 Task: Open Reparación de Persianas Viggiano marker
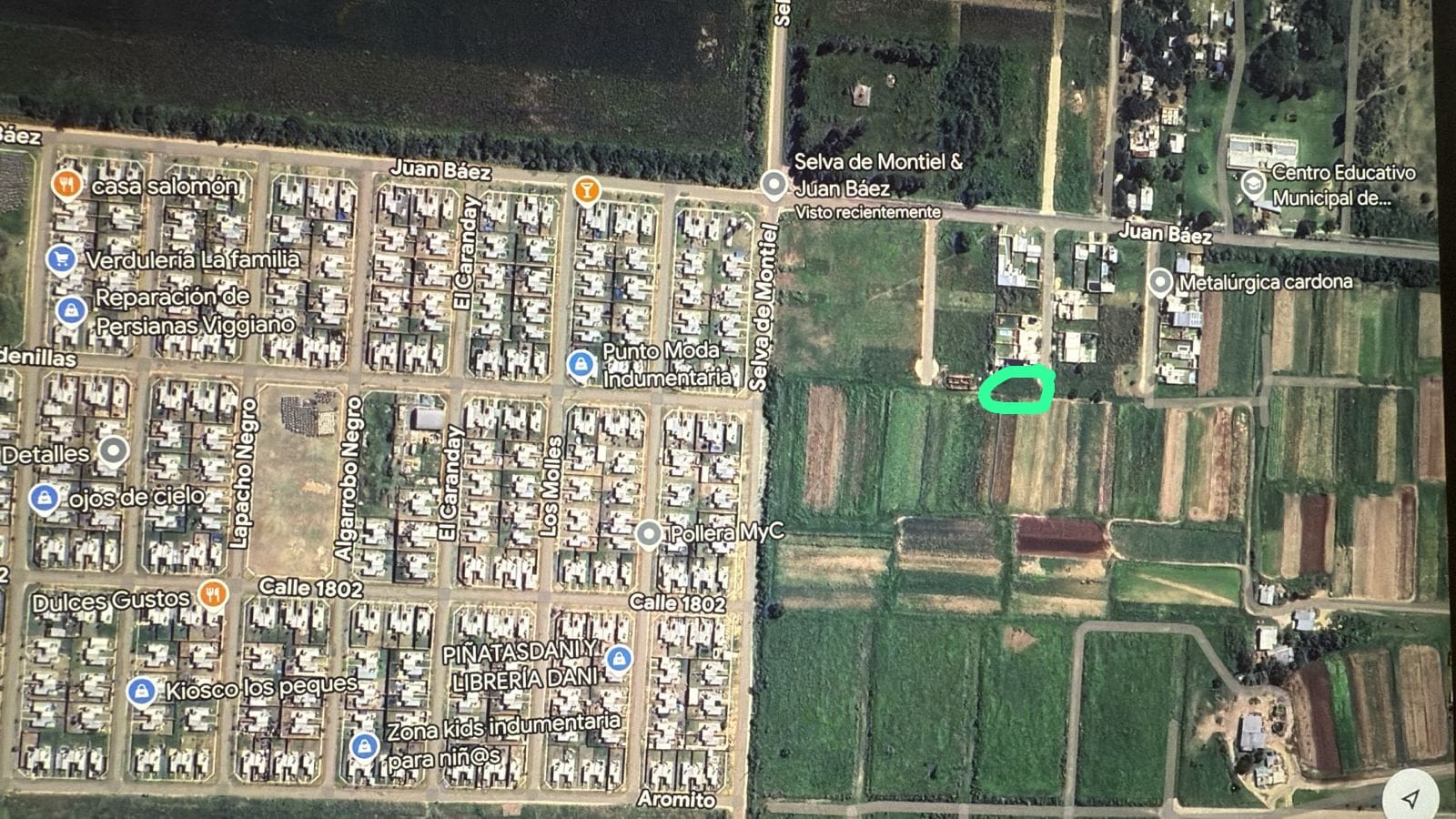[71, 310]
